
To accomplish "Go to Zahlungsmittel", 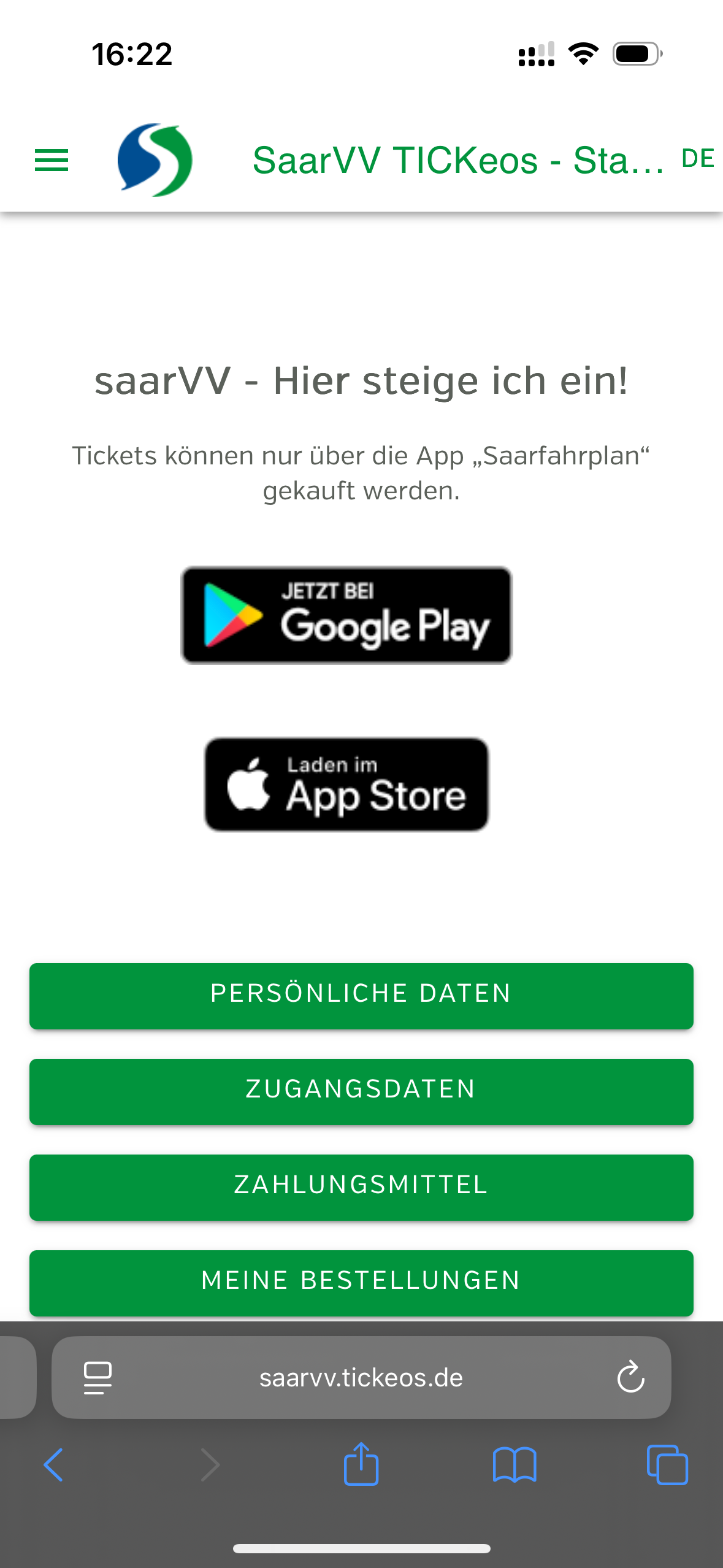I will tap(361, 1186).
